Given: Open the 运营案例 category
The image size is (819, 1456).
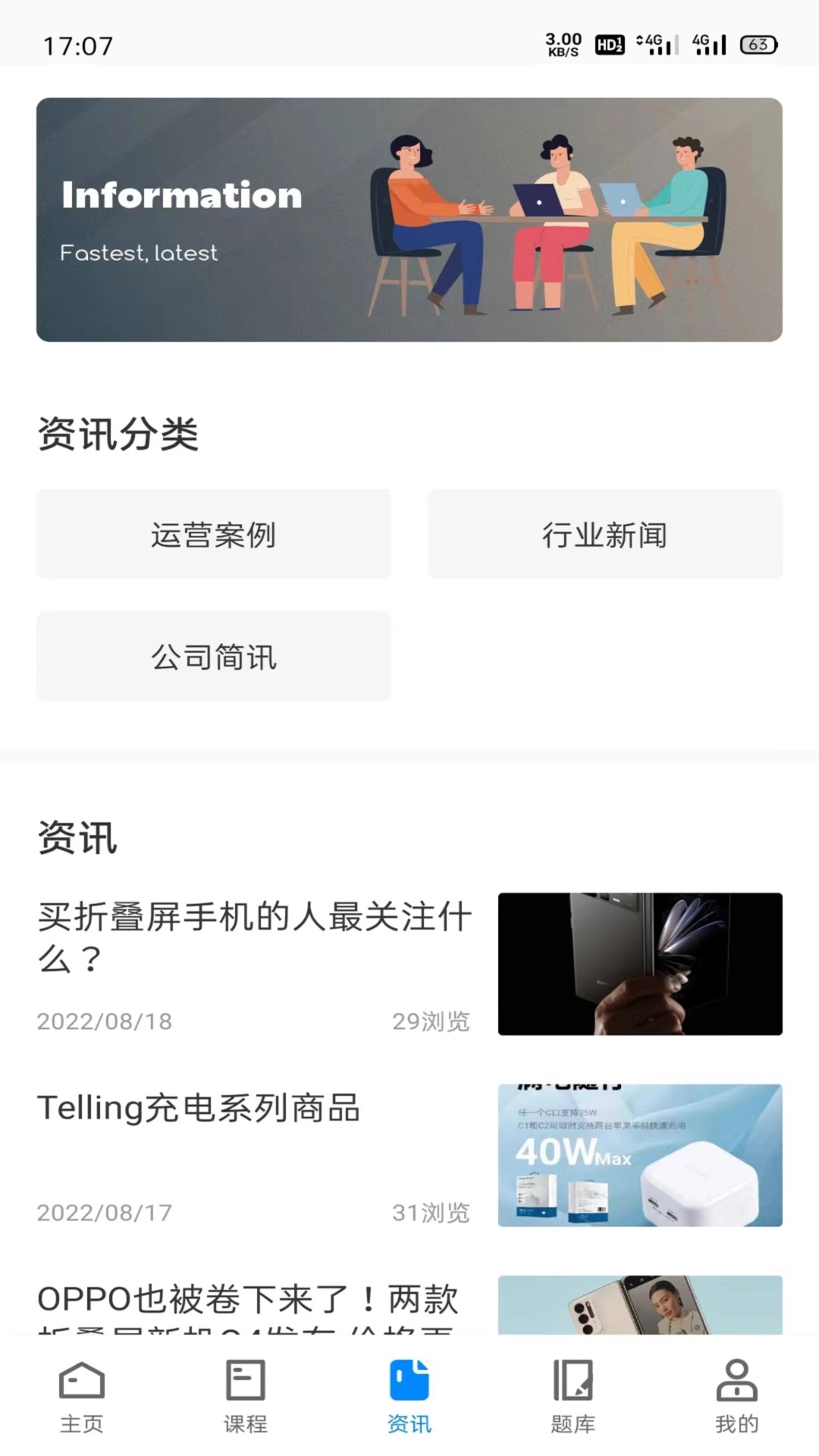Looking at the screenshot, I should click(x=213, y=534).
